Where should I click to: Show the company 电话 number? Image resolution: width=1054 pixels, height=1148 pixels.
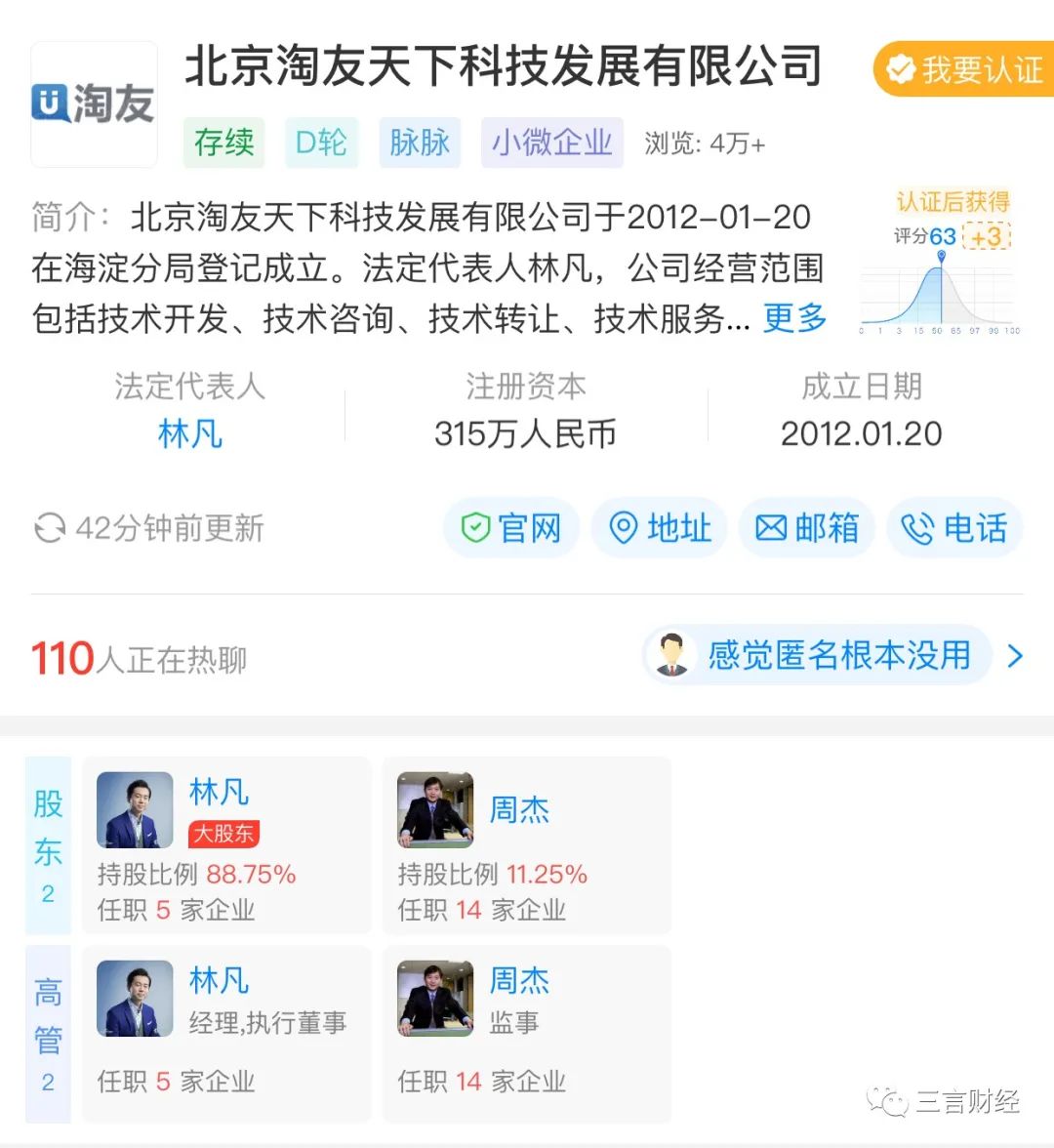(954, 528)
